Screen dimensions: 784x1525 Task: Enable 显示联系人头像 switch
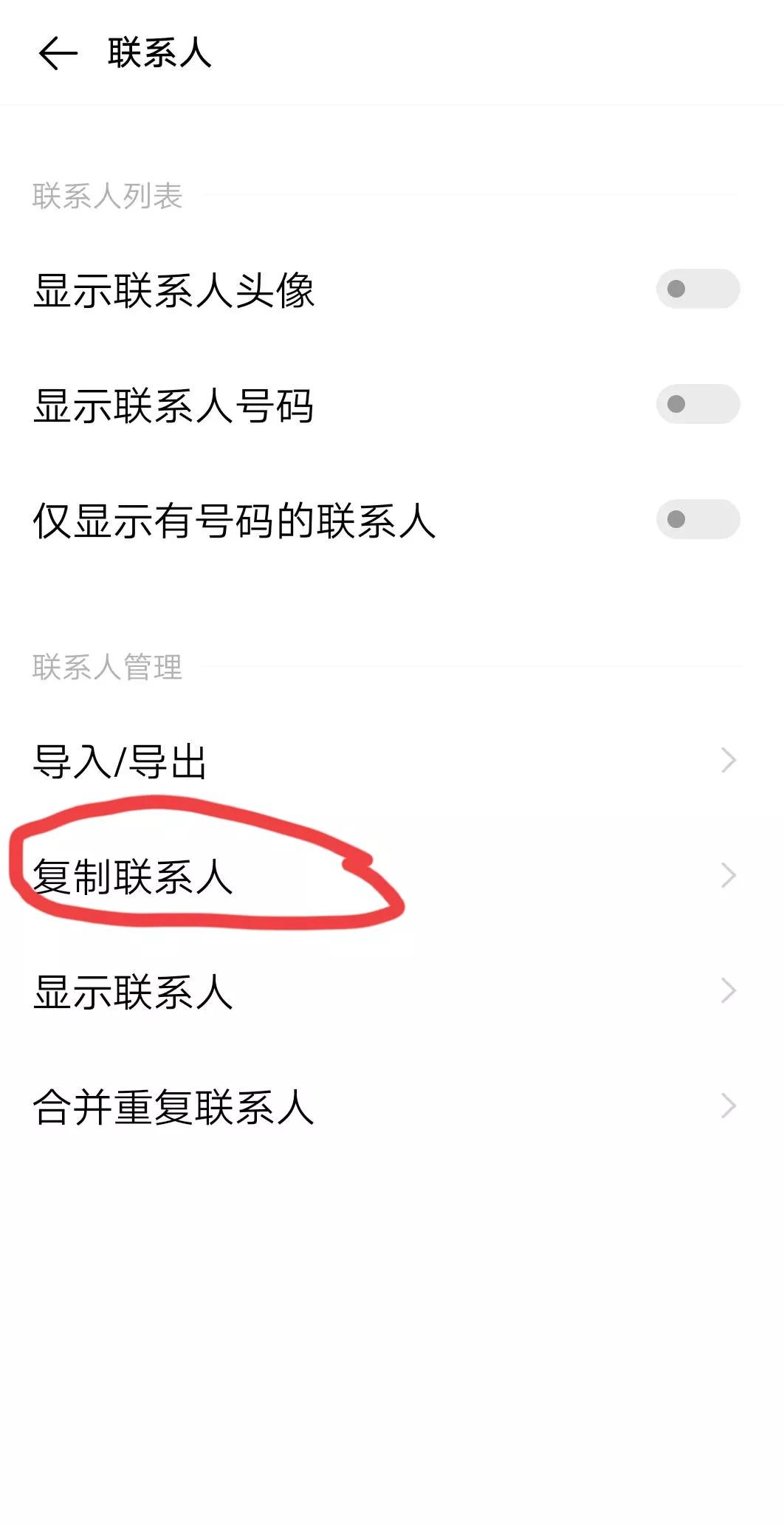698,289
